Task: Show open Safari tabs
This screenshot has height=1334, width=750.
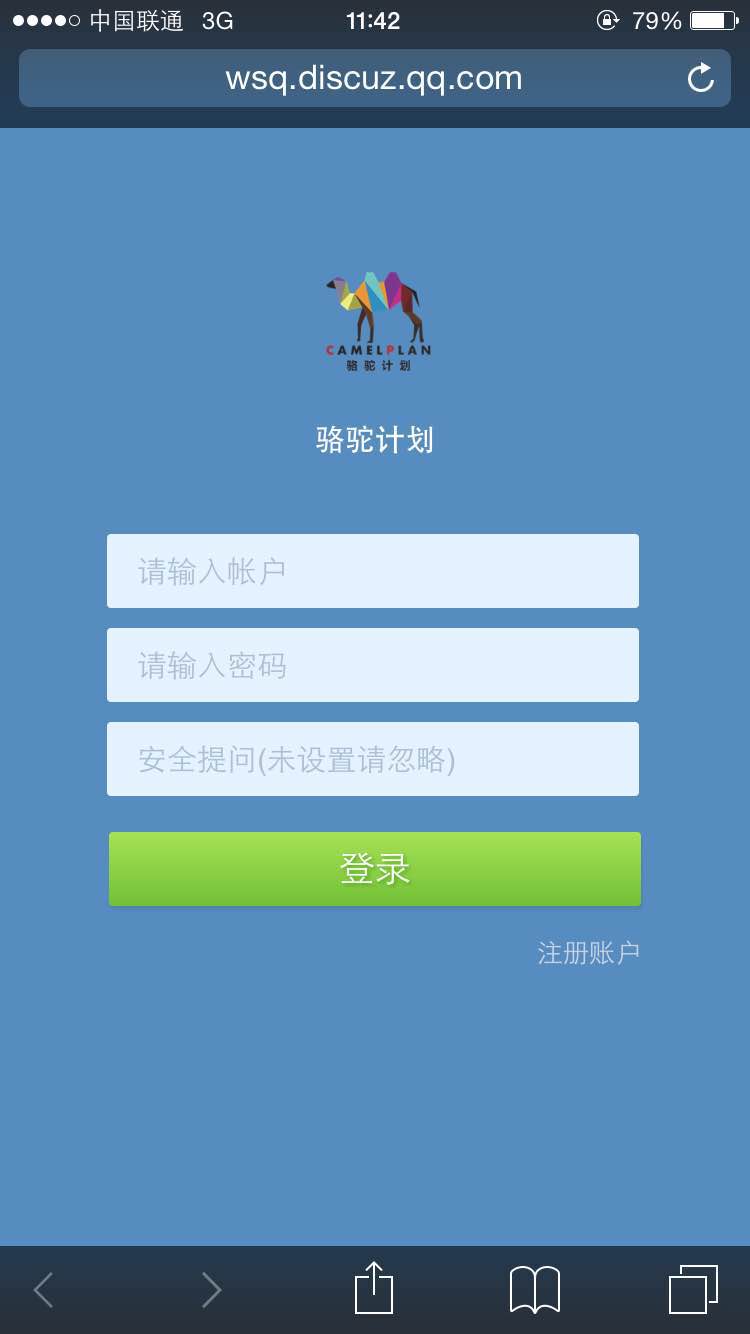Action: (693, 1289)
